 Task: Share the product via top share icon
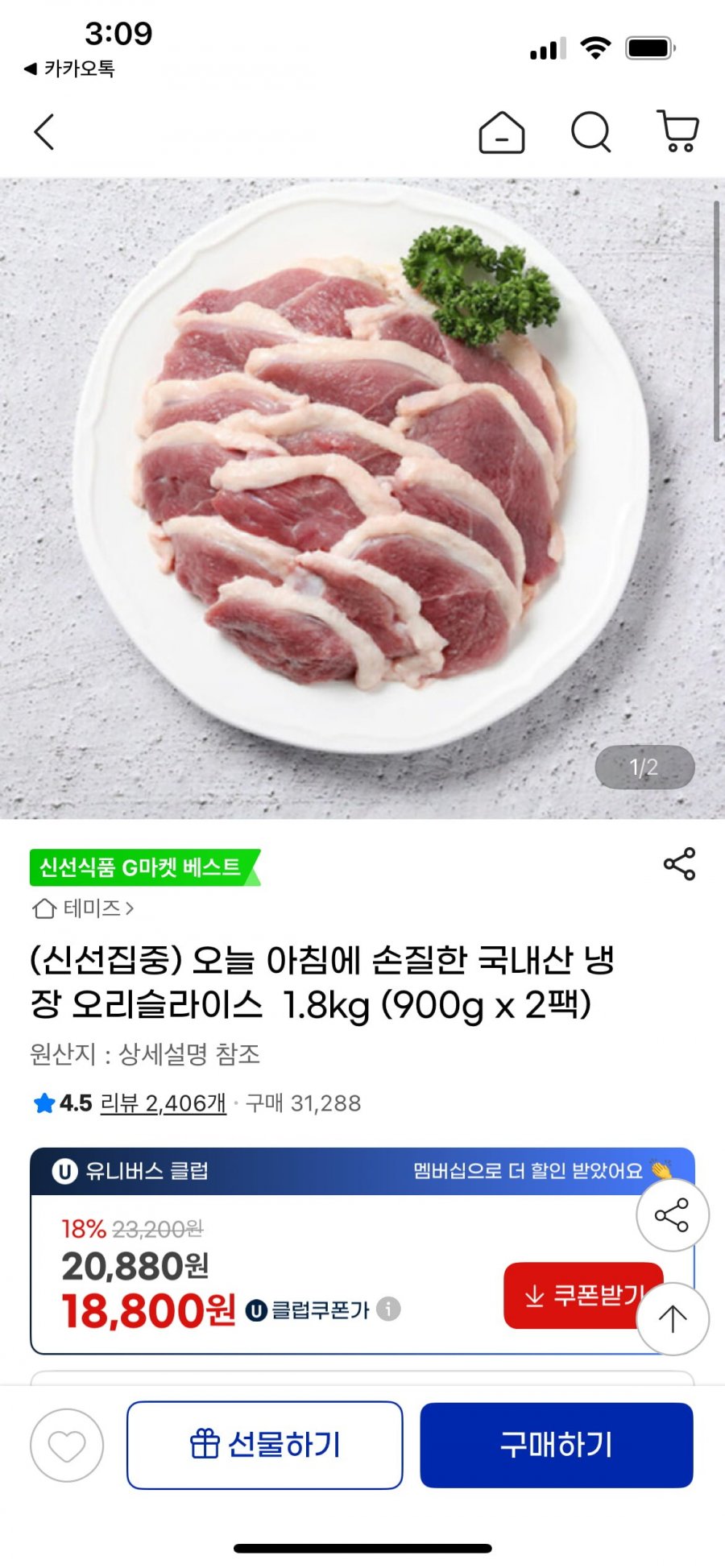[x=681, y=865]
